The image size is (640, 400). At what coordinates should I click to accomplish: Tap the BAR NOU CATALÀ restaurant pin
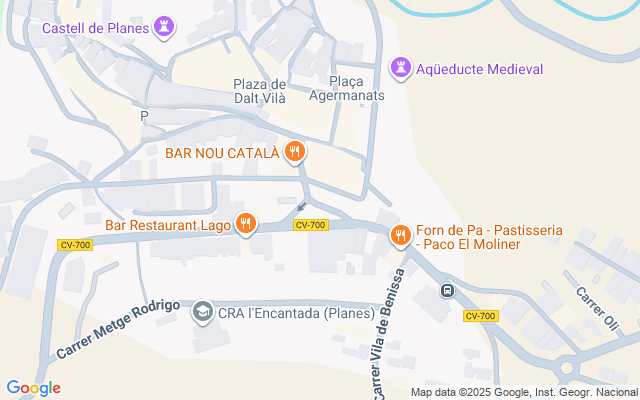click(x=294, y=152)
